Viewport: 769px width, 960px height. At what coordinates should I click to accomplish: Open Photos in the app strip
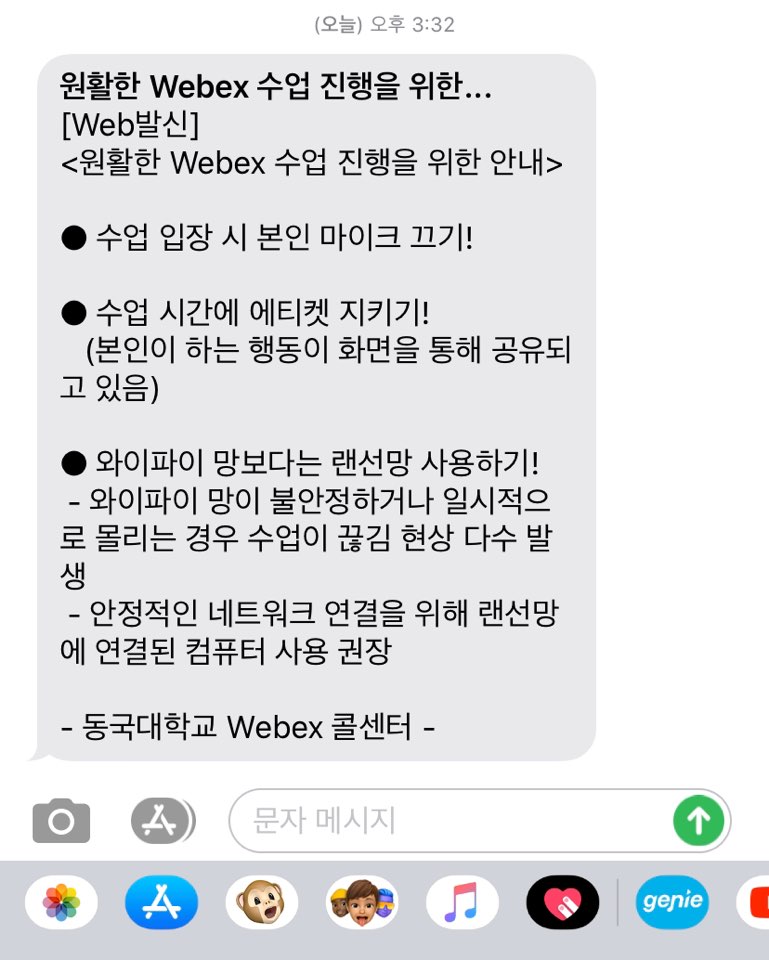(61, 903)
